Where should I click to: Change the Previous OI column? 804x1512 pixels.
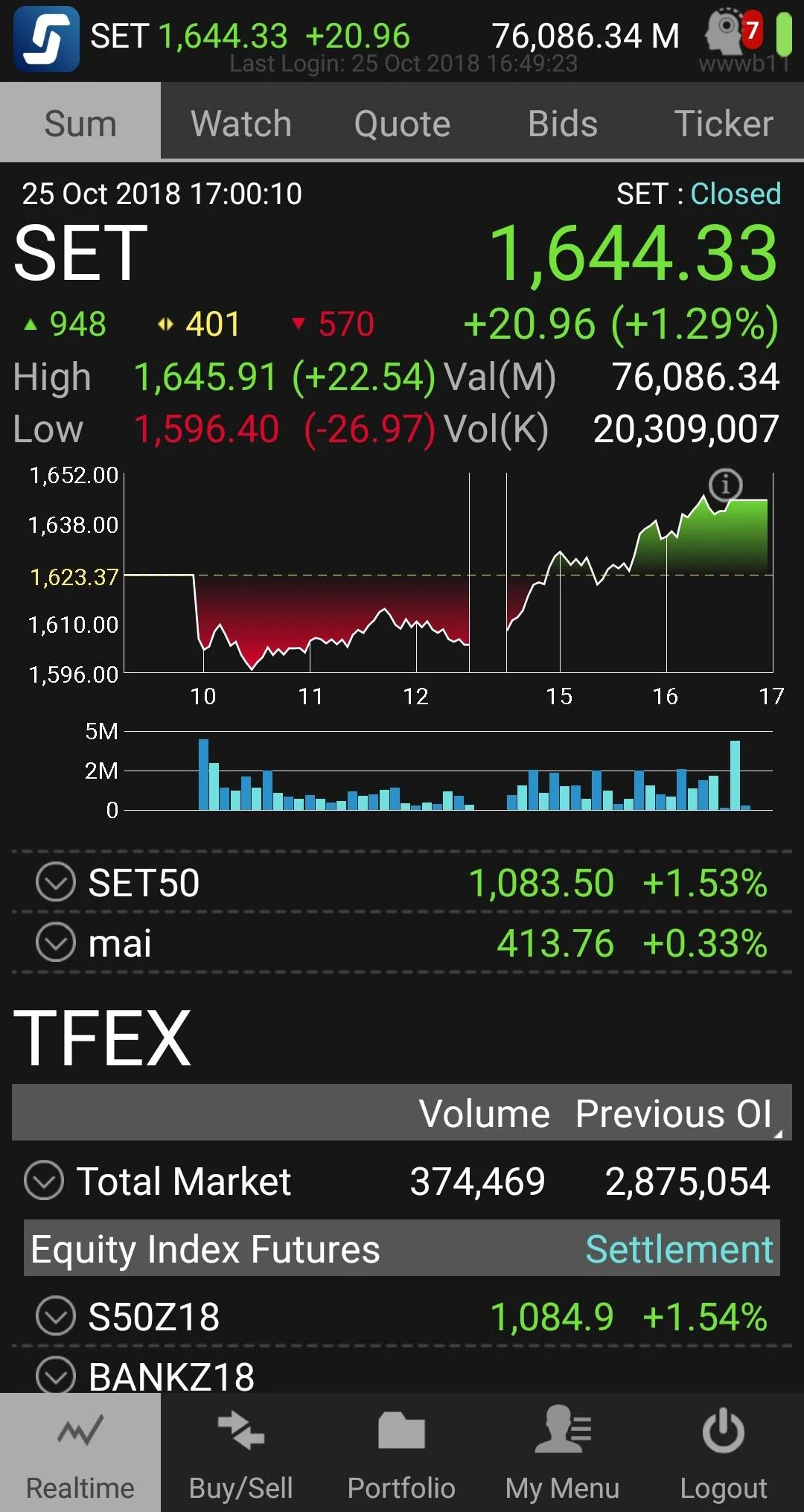(x=674, y=1114)
